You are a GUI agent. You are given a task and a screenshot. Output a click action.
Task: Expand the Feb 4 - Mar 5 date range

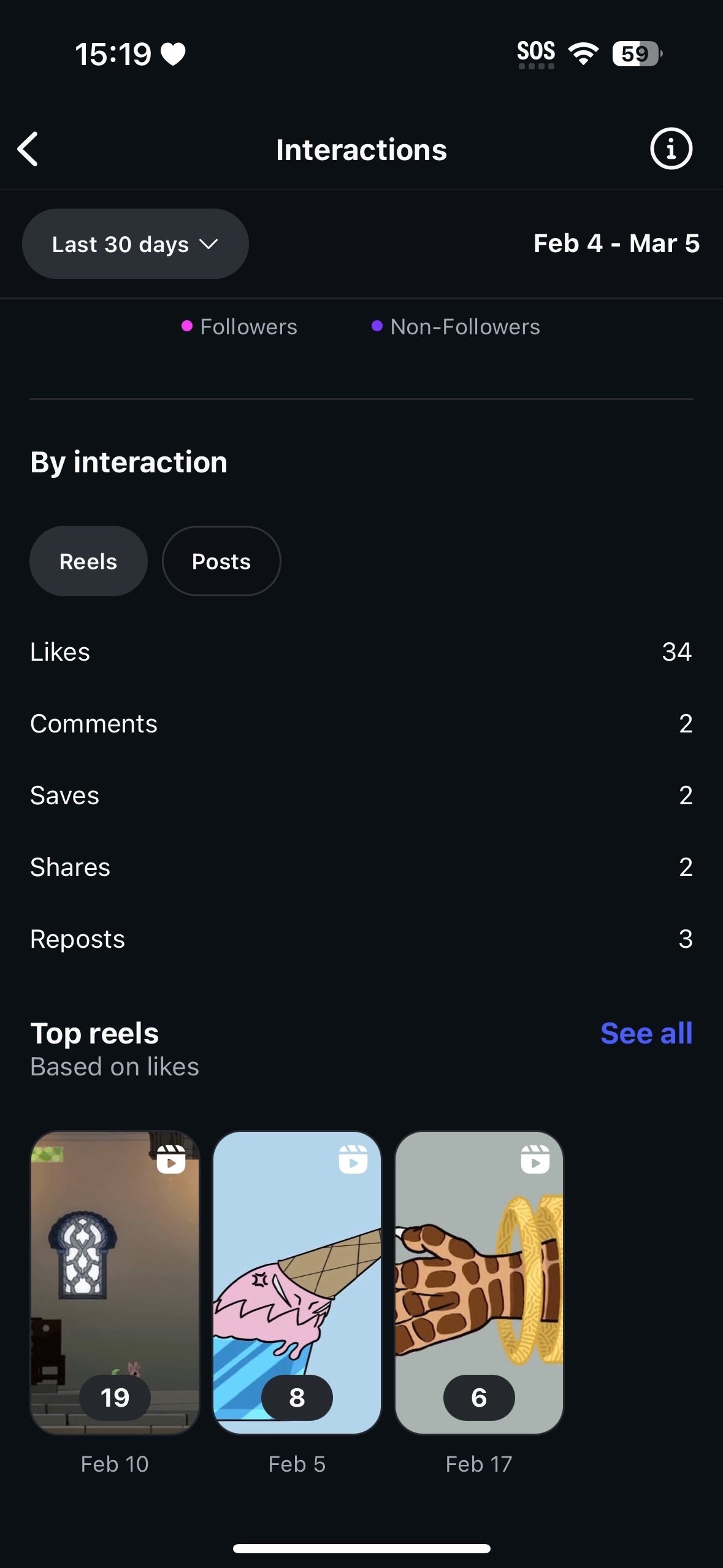[x=617, y=244]
